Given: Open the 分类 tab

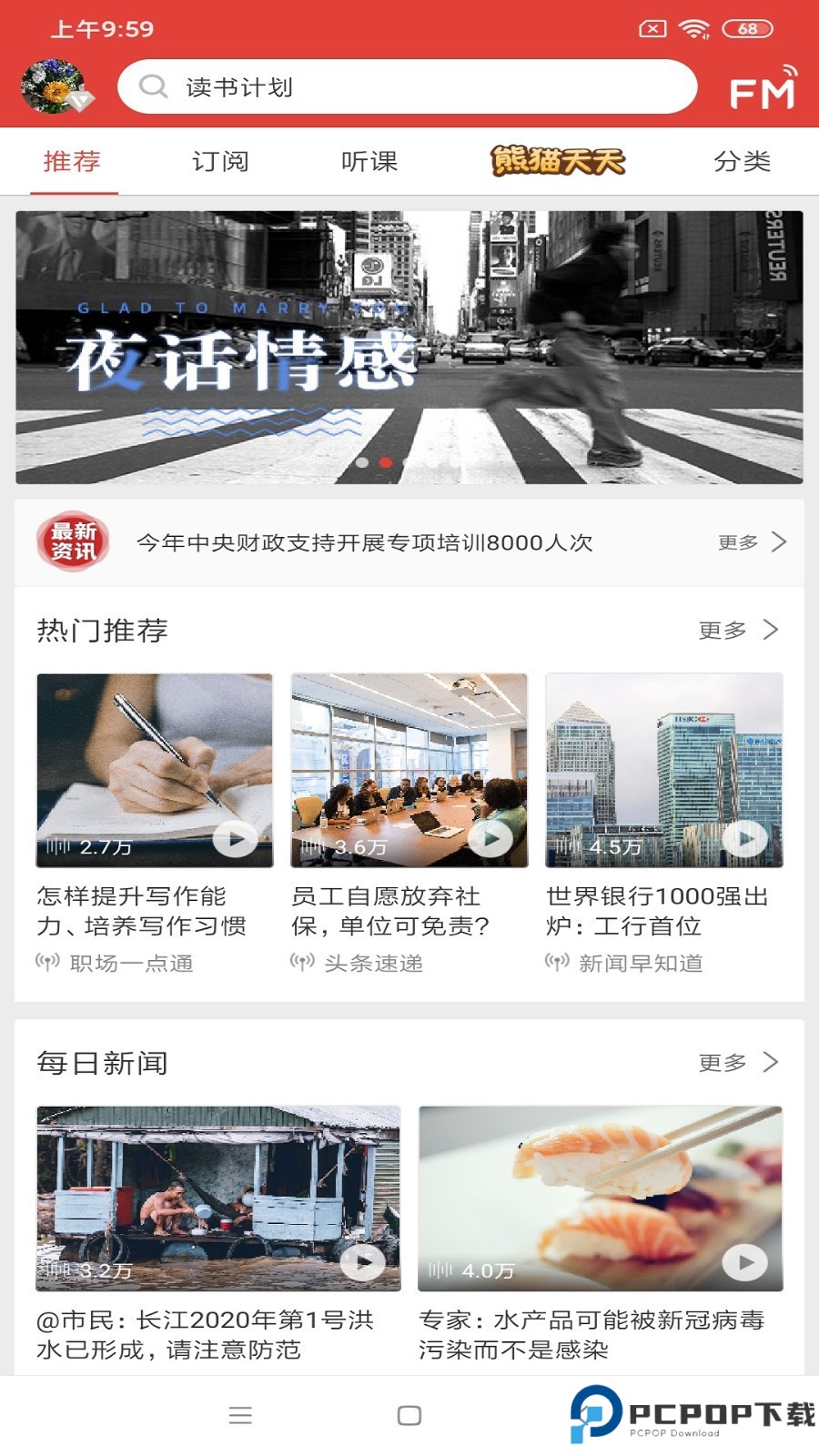Looking at the screenshot, I should [x=743, y=162].
